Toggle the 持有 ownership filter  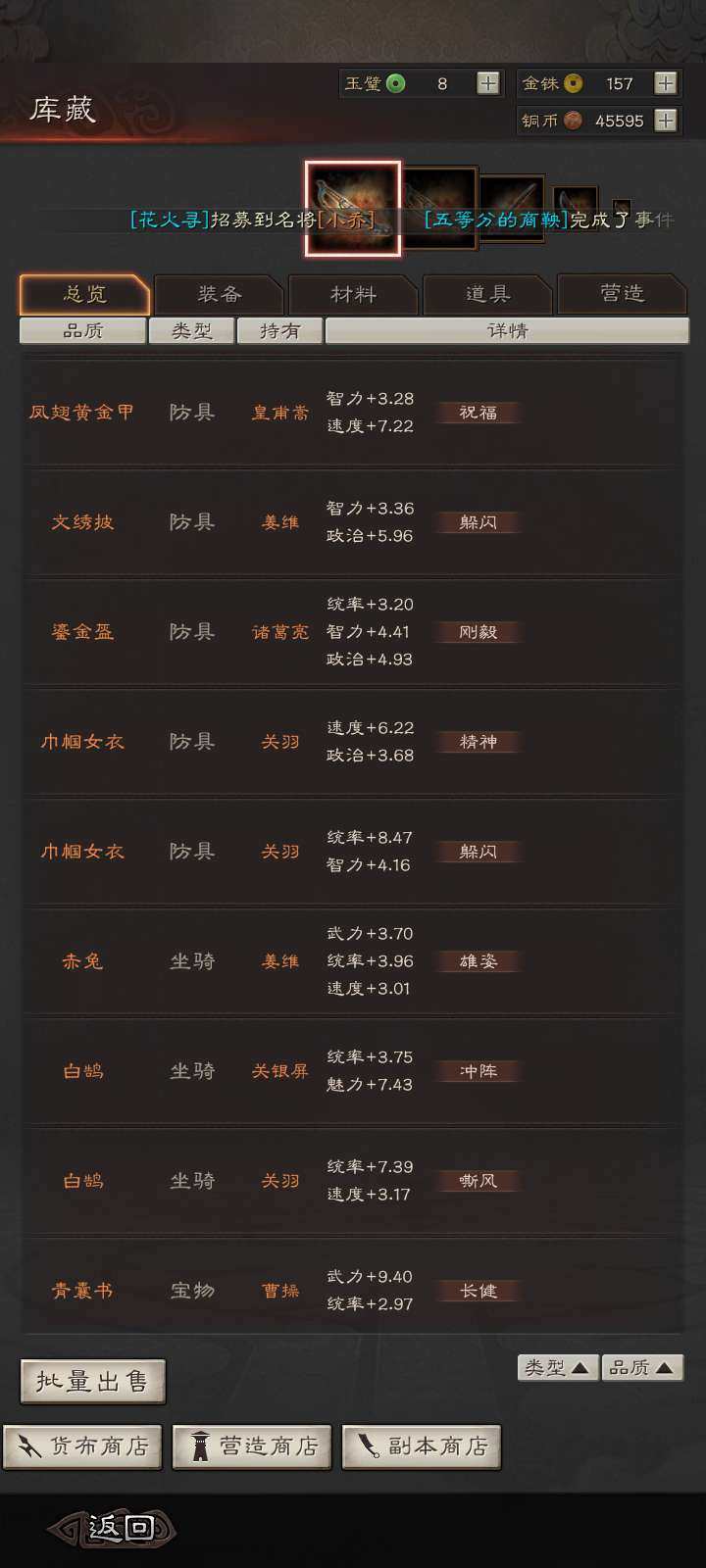[x=279, y=330]
